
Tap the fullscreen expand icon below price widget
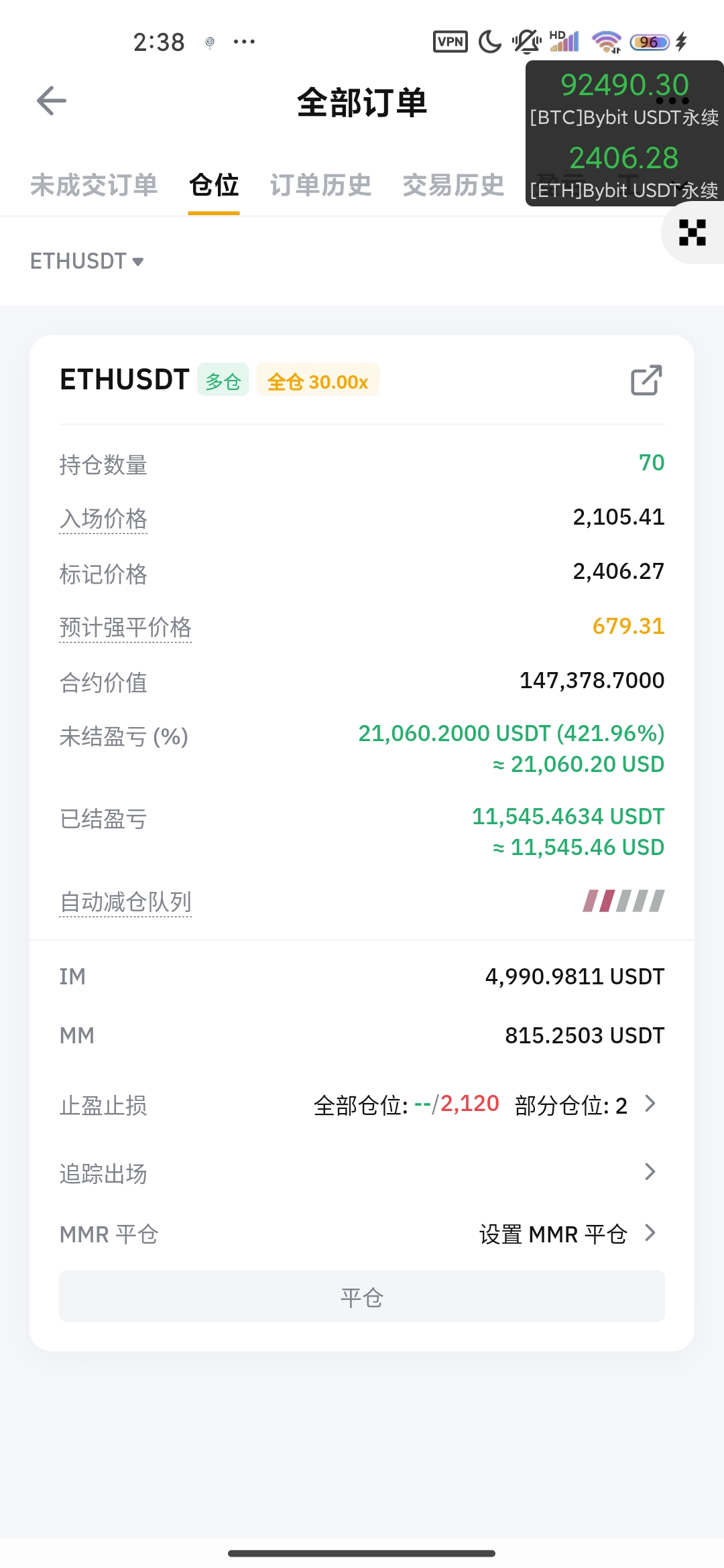coord(693,233)
